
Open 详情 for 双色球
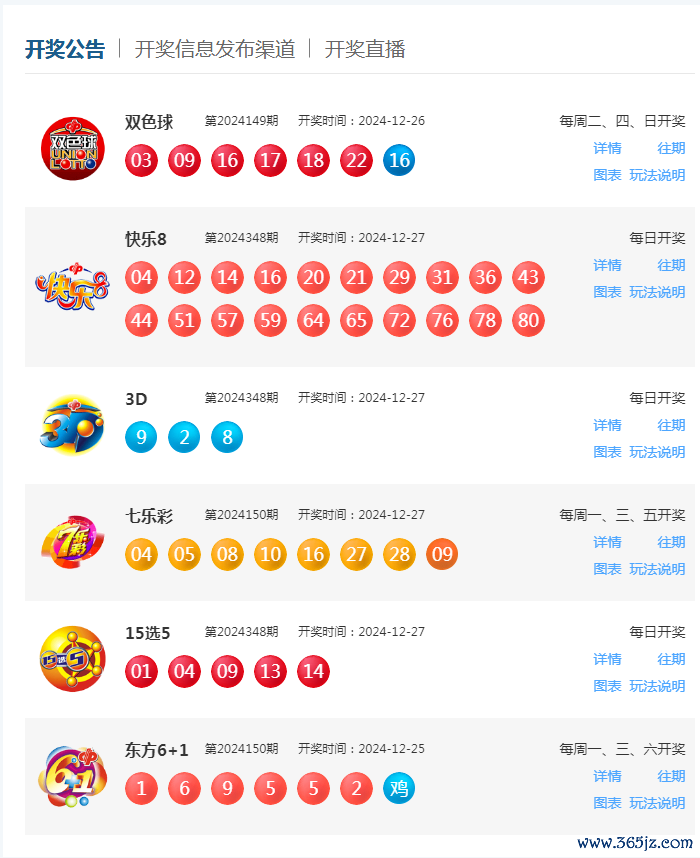pos(607,148)
